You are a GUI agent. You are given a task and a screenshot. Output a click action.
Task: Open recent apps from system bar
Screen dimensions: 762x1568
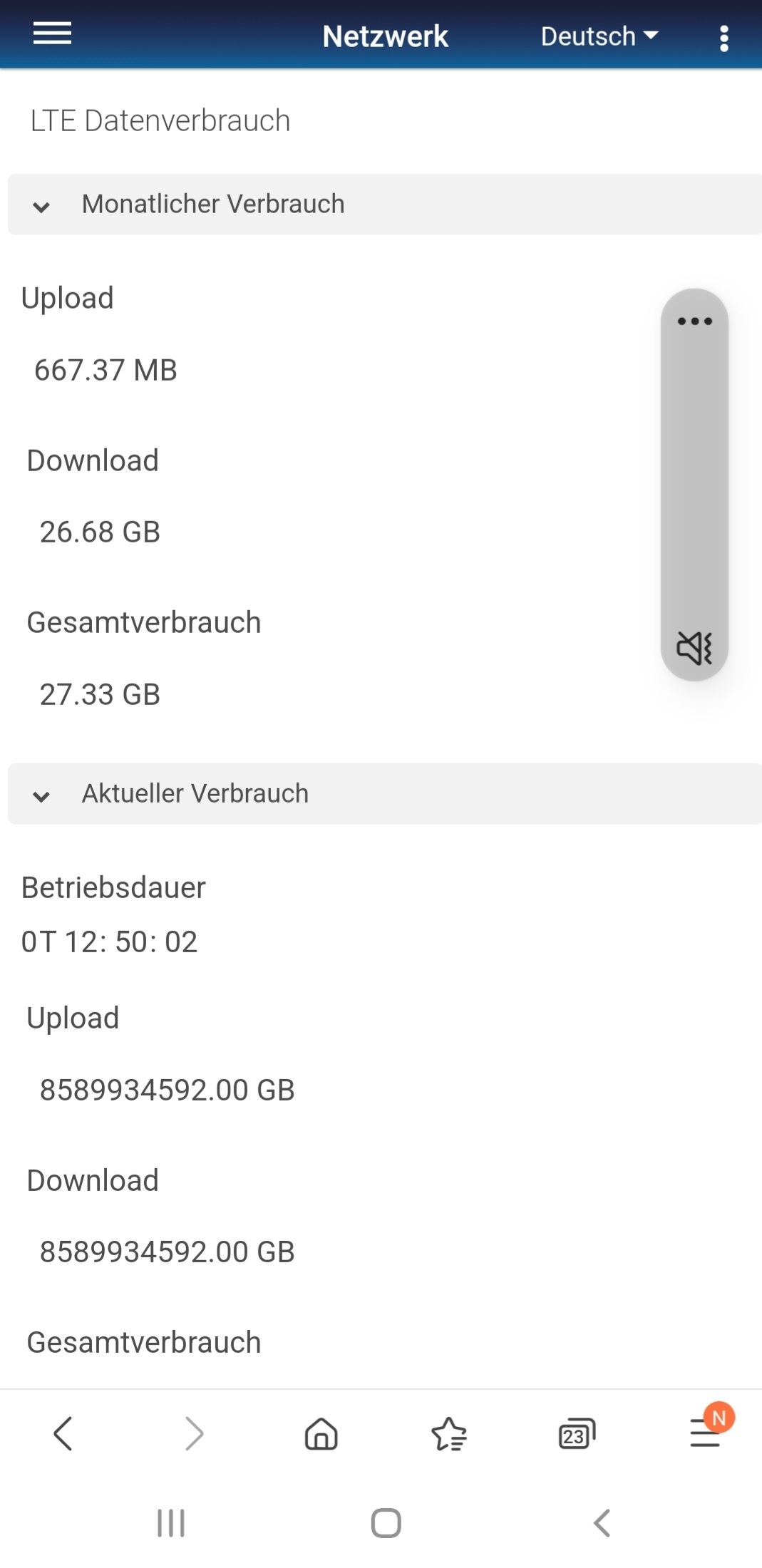coord(171,1523)
